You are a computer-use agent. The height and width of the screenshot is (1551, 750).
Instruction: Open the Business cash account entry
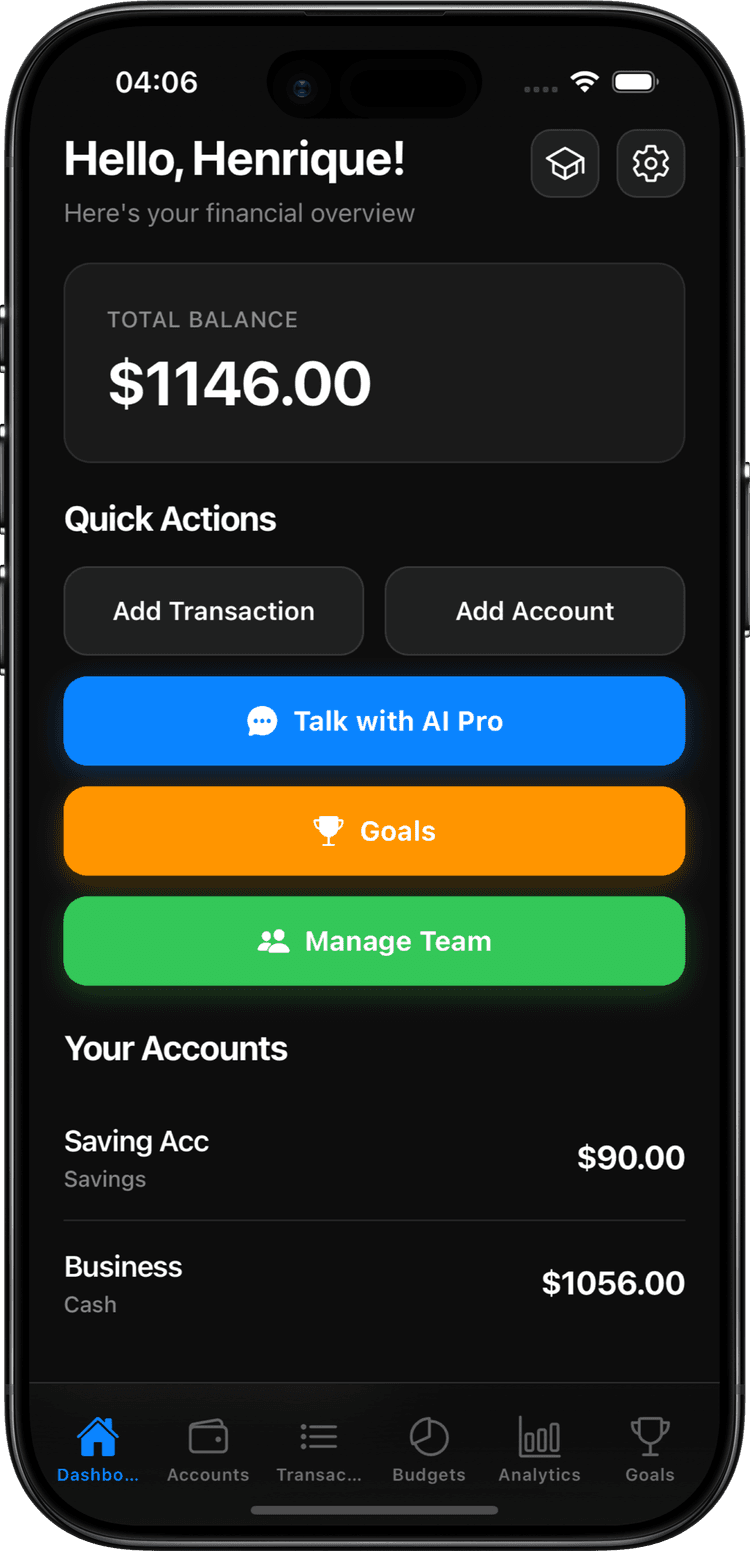pos(374,1282)
